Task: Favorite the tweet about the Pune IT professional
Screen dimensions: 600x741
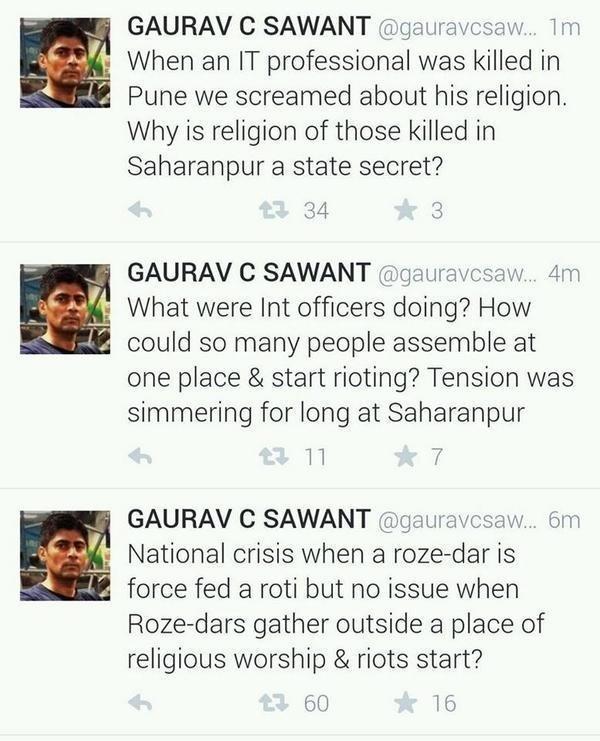Action: [404, 210]
